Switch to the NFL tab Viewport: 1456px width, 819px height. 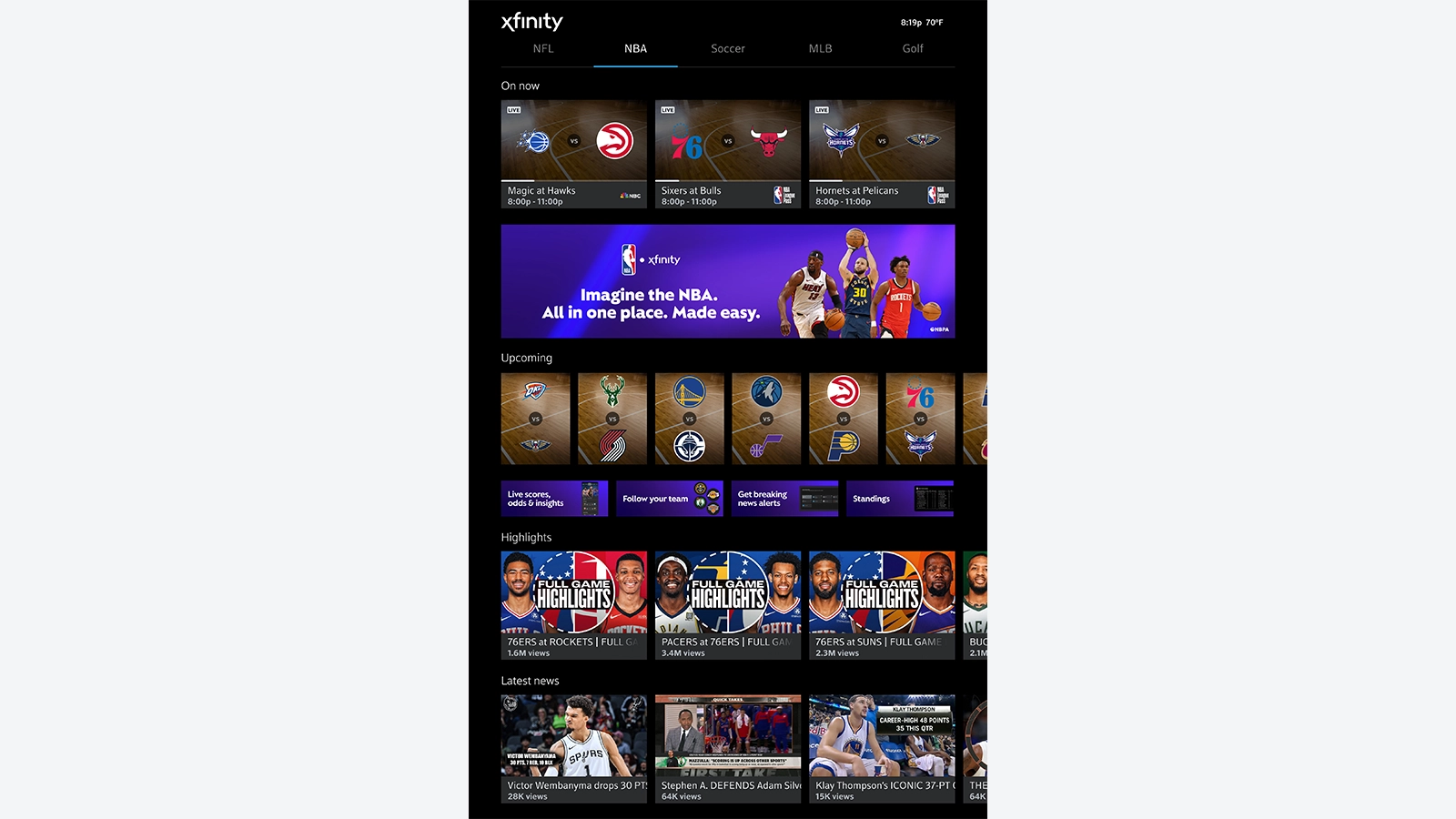[543, 49]
